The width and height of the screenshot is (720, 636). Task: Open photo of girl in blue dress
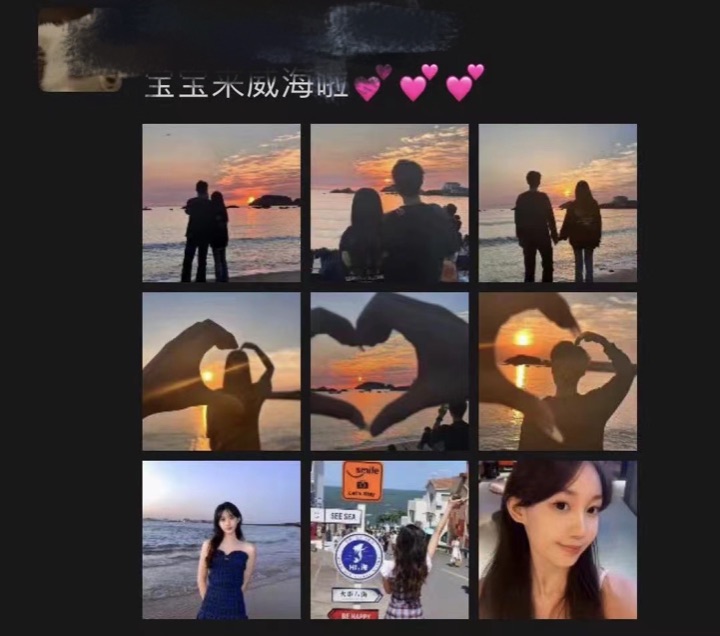point(221,540)
